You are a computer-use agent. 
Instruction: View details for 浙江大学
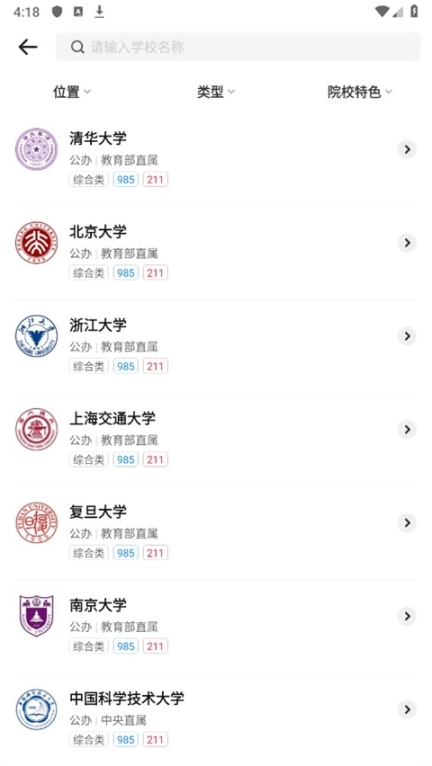click(x=216, y=346)
